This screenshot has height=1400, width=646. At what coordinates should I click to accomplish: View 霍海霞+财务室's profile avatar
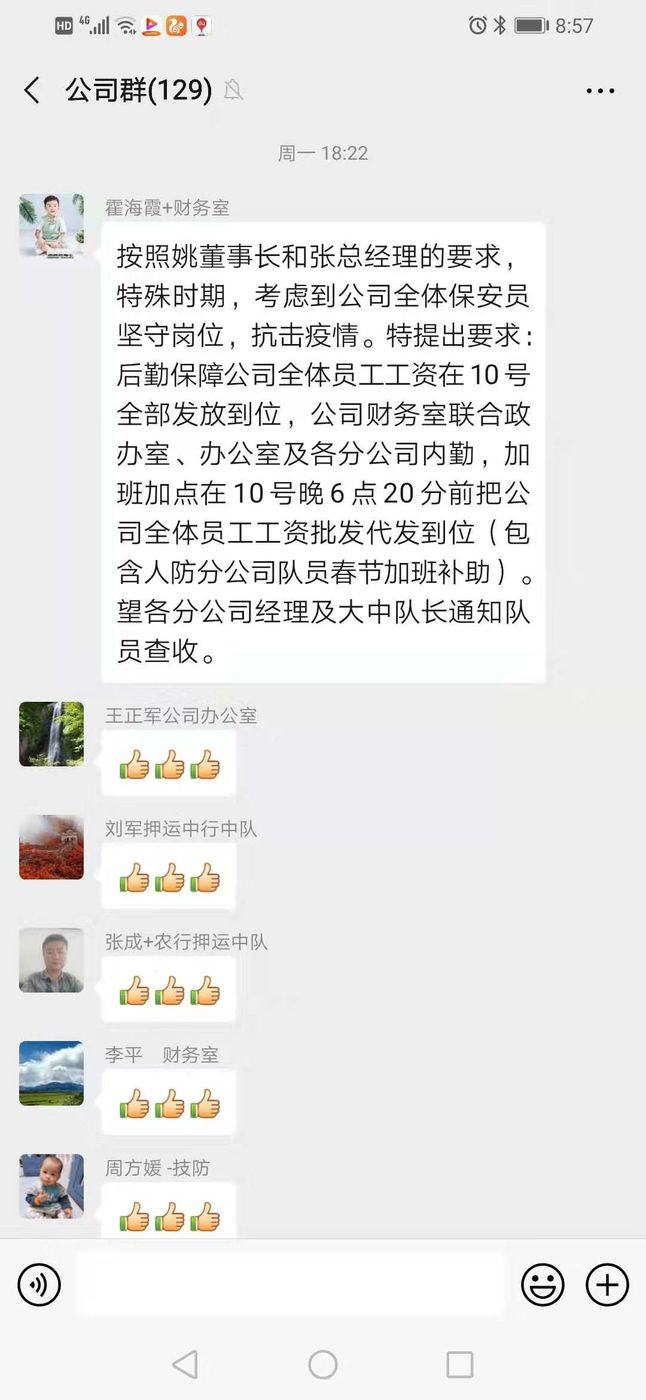point(52,225)
